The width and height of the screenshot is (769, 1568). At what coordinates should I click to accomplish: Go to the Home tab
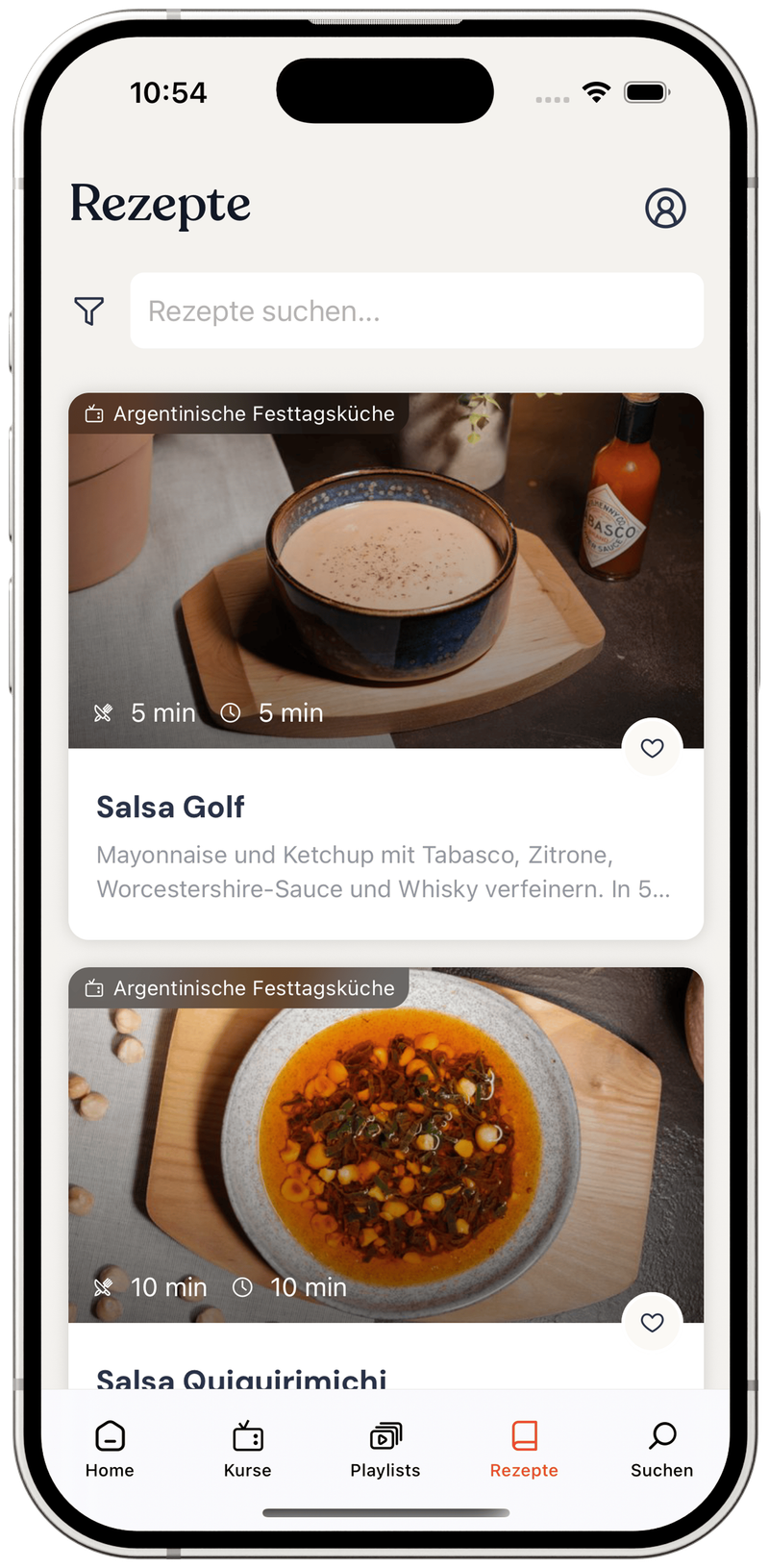pos(110,1449)
